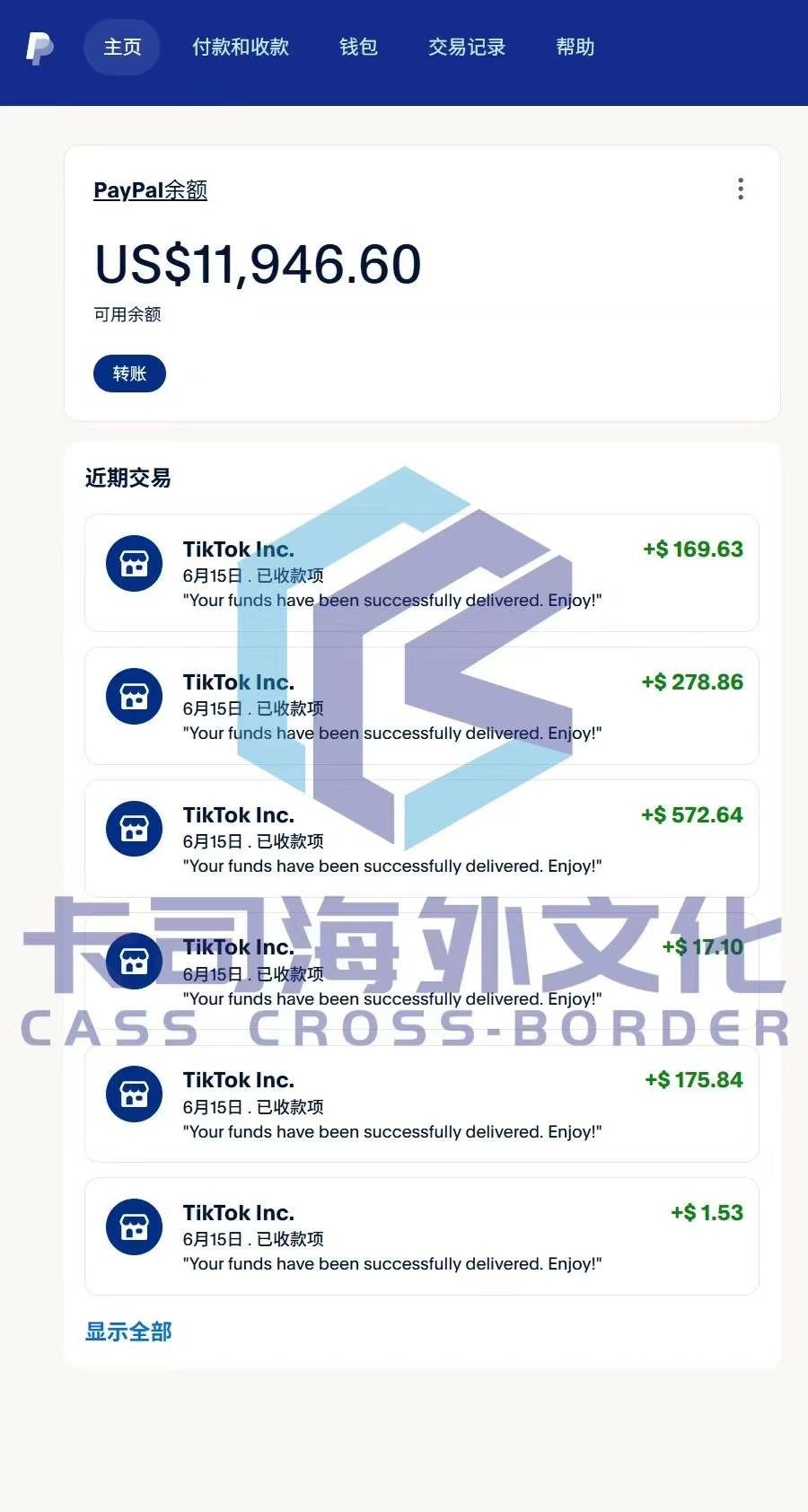The width and height of the screenshot is (808, 1512).
Task: Open the balance card overflow menu
Action: [740, 189]
